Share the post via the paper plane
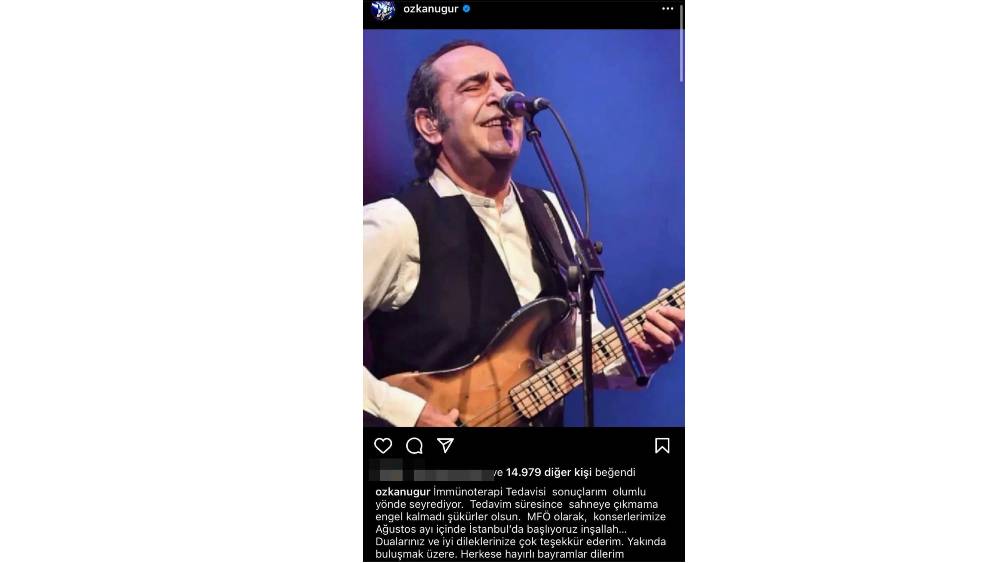Screen dimensions: 999x563 click(x=446, y=446)
